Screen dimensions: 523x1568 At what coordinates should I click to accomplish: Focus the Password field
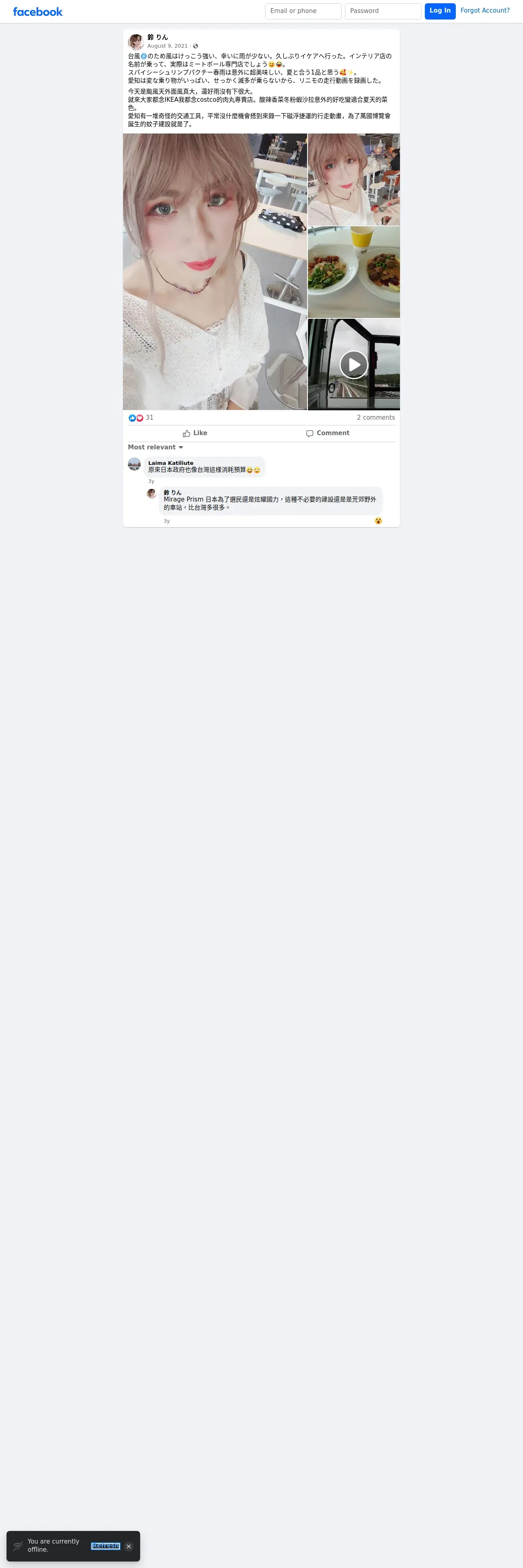click(x=382, y=11)
